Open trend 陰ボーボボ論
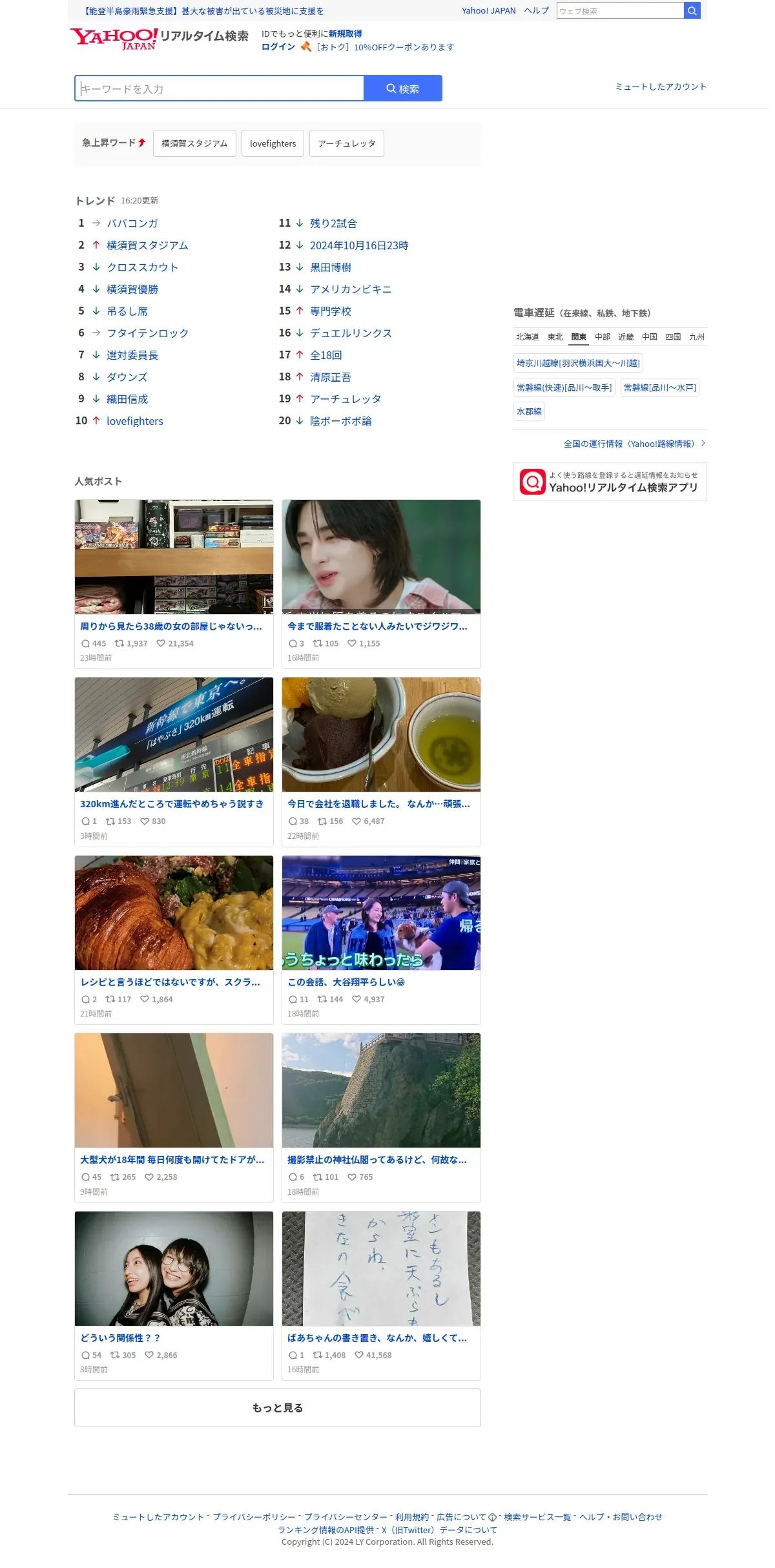 pyautogui.click(x=340, y=421)
